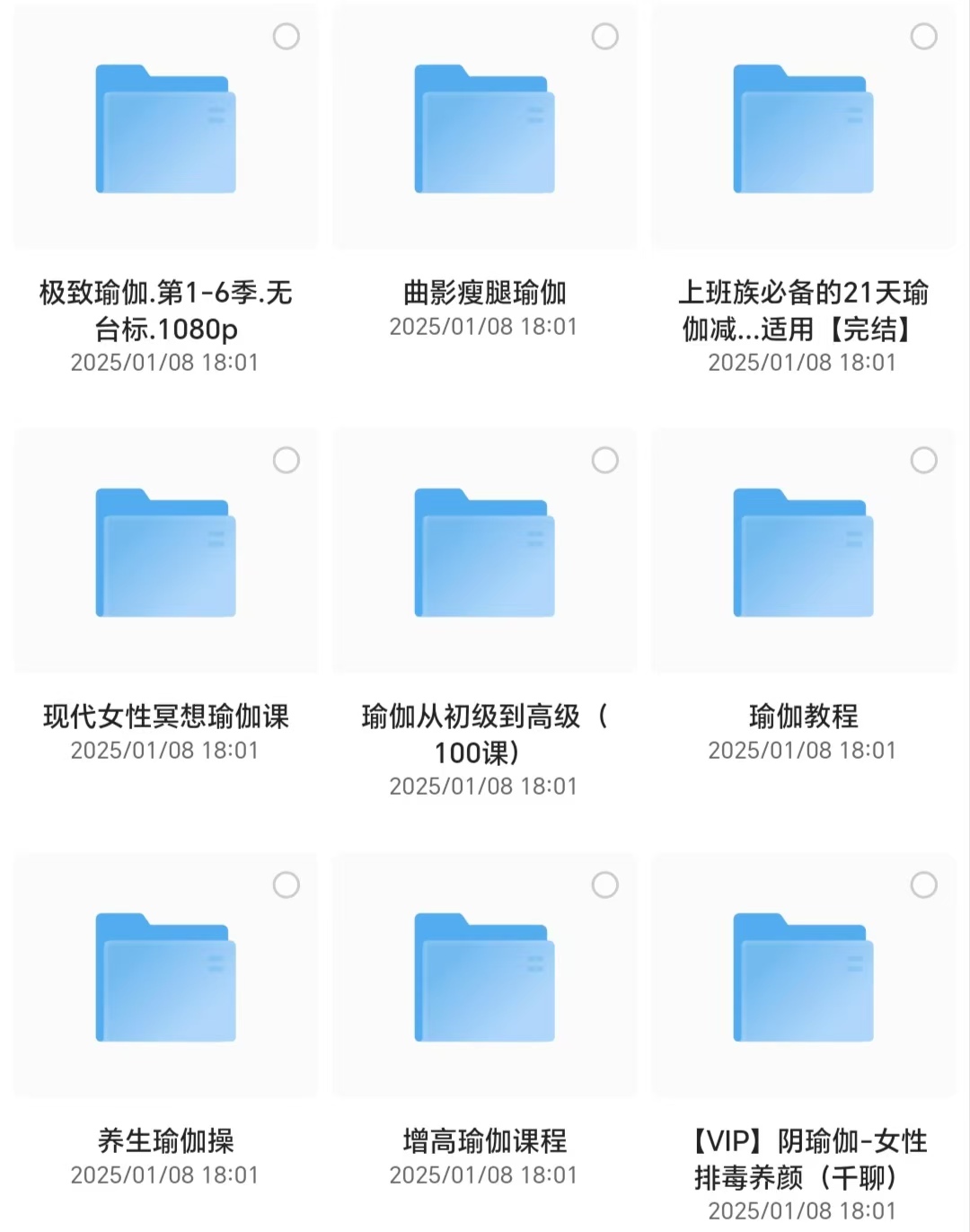The height and width of the screenshot is (1232, 970).
Task: Tick the circle on 上班族必备的21天瑜伽 folder
Action: (x=924, y=37)
